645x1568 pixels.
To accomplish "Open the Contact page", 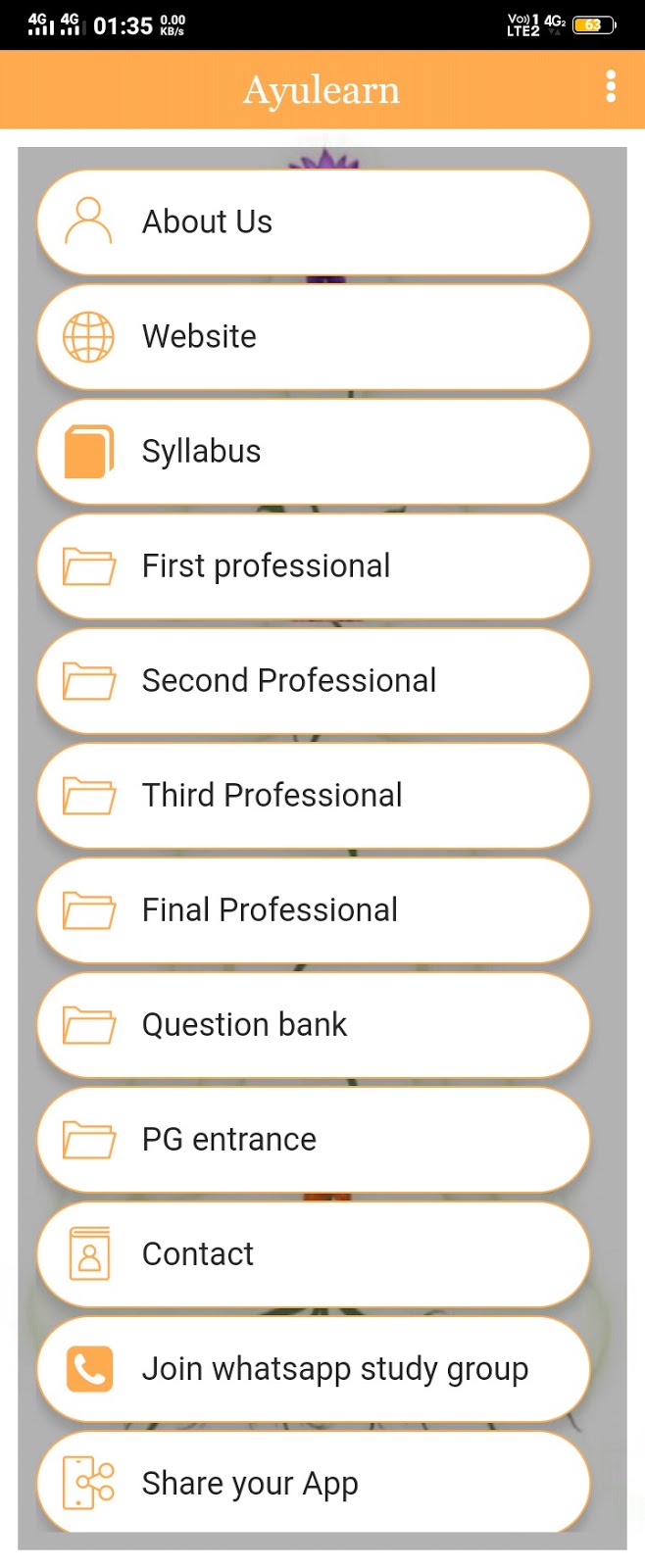I will (x=314, y=1254).
